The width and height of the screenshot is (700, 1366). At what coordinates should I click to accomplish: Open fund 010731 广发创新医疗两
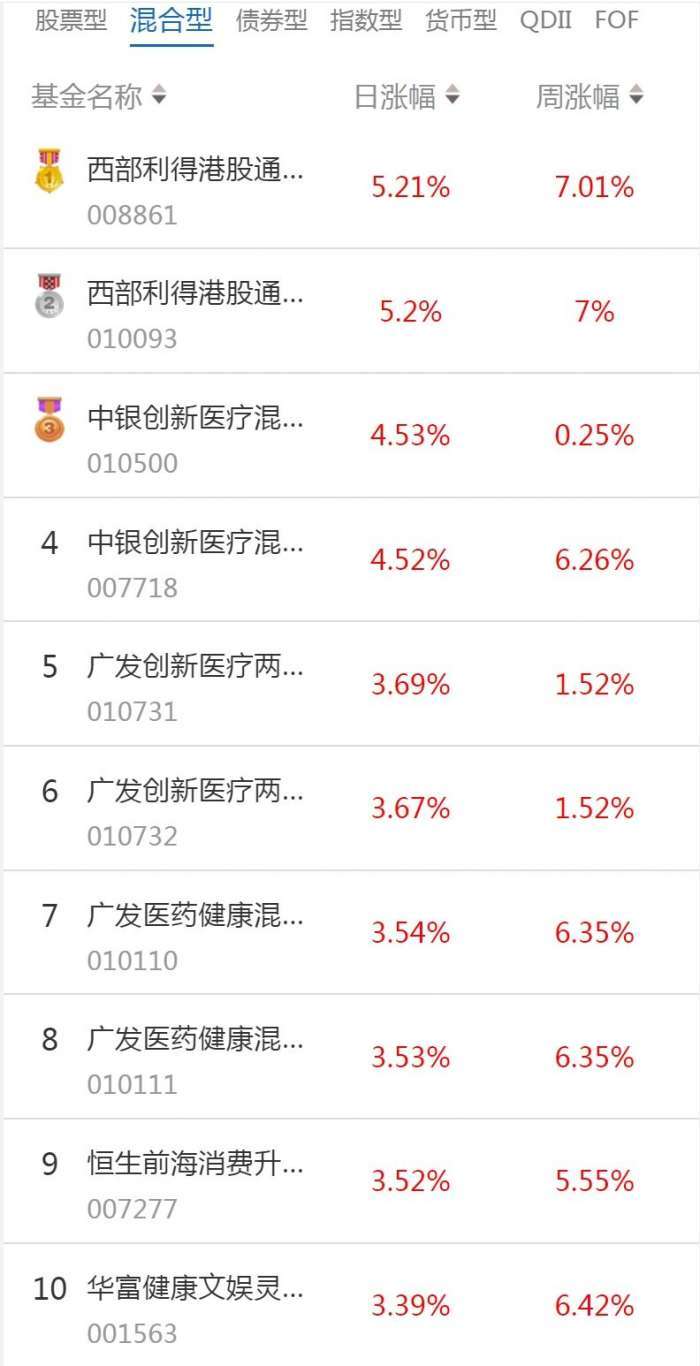pyautogui.click(x=195, y=684)
